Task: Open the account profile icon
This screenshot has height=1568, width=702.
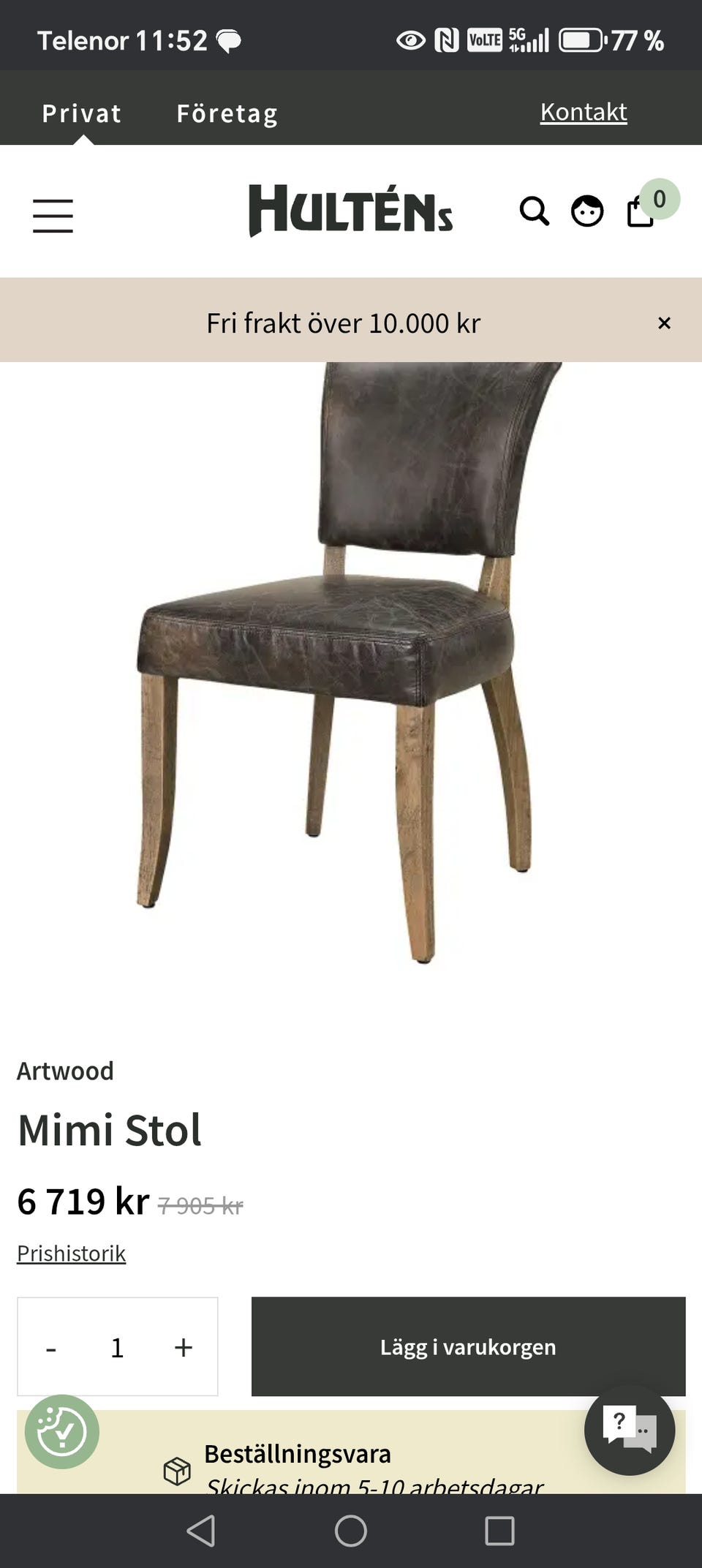Action: pyautogui.click(x=587, y=212)
